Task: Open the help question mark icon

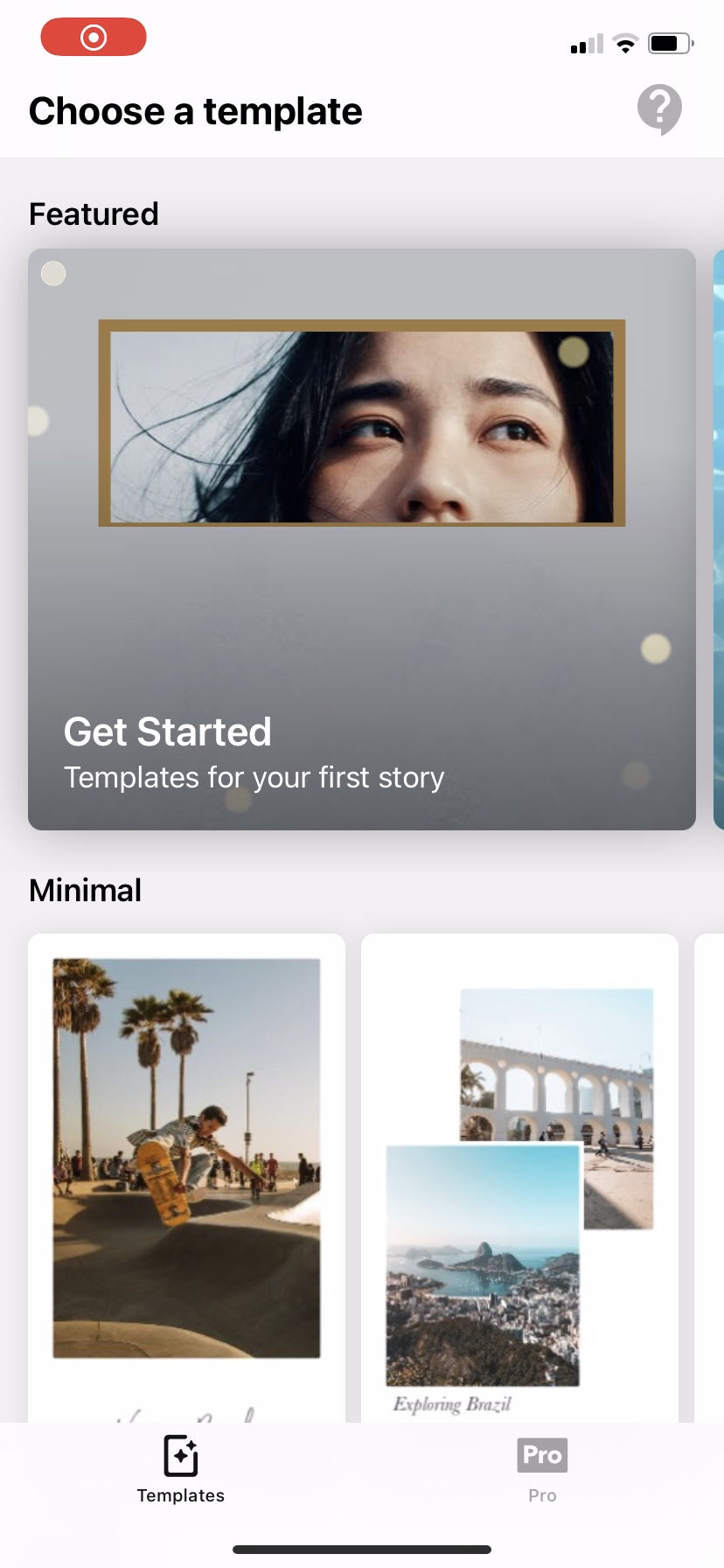Action: click(659, 108)
